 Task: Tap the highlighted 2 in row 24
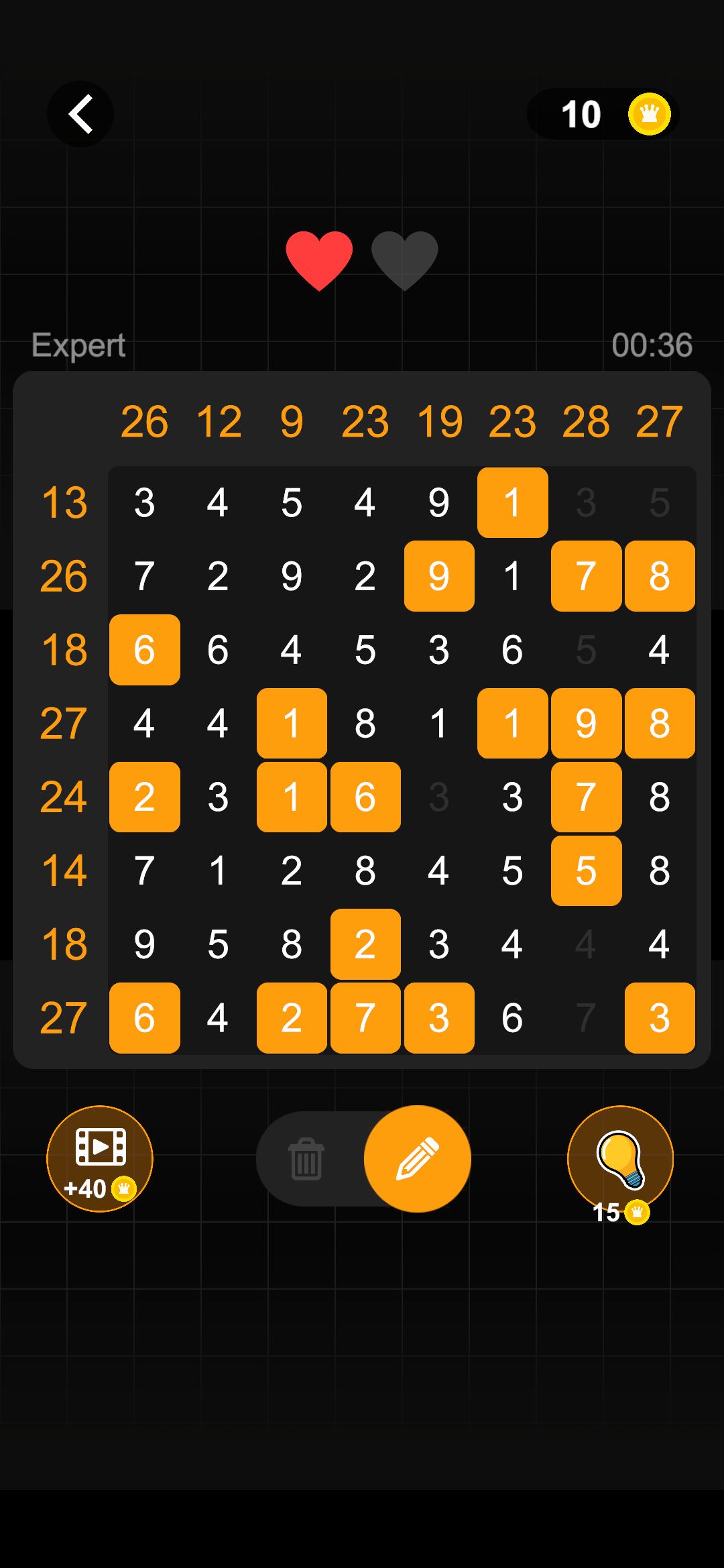[144, 797]
